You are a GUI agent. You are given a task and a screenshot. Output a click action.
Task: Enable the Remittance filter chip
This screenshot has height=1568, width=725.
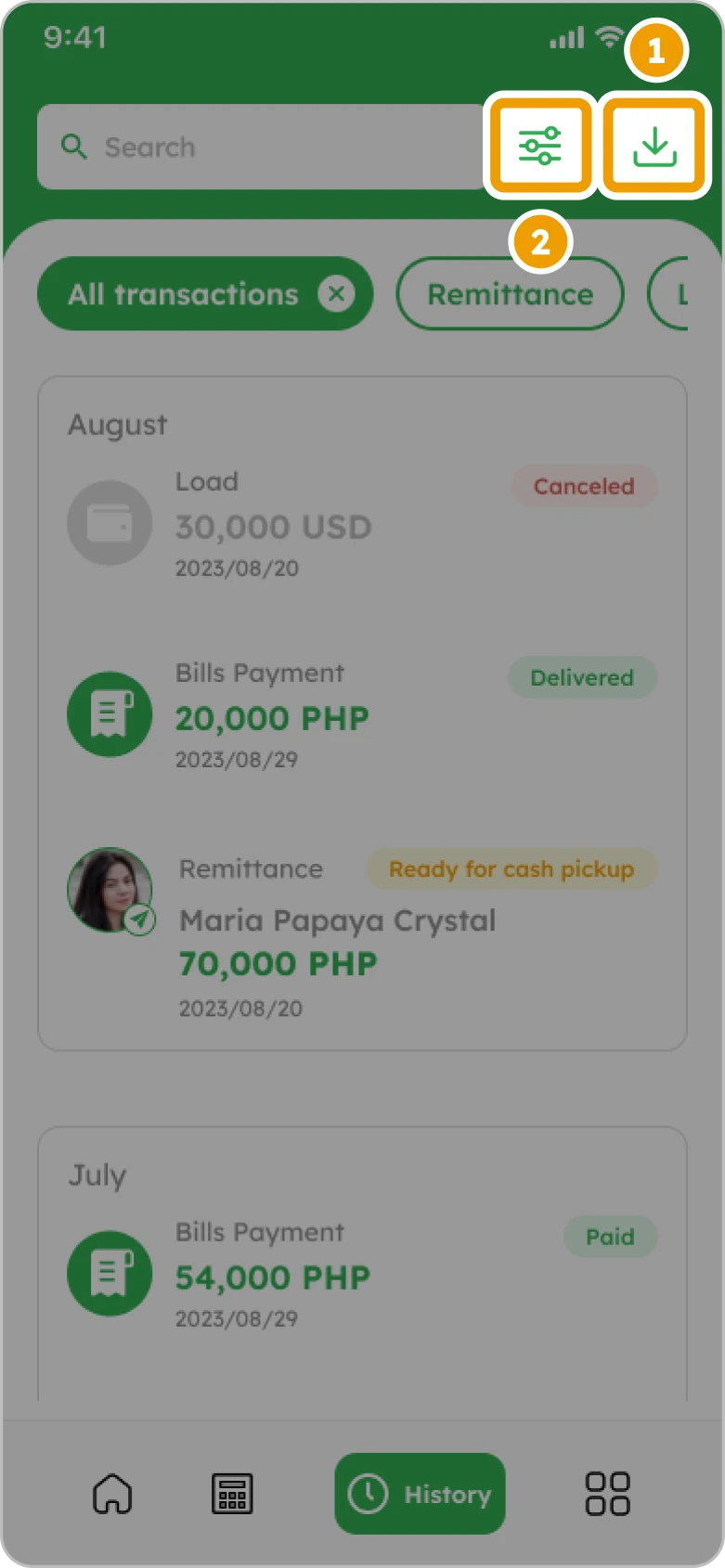510,293
